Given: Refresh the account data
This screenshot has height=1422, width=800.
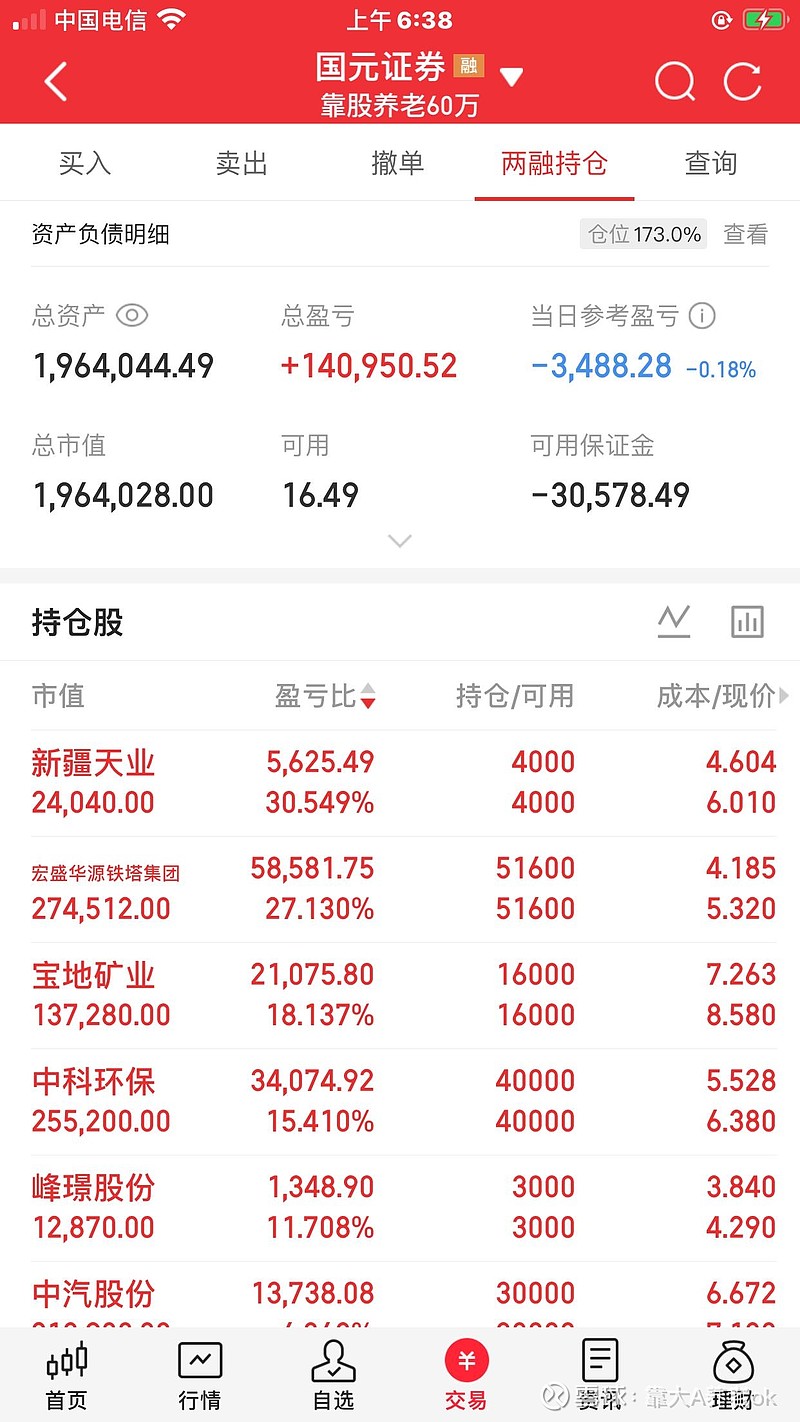Looking at the screenshot, I should [x=743, y=82].
